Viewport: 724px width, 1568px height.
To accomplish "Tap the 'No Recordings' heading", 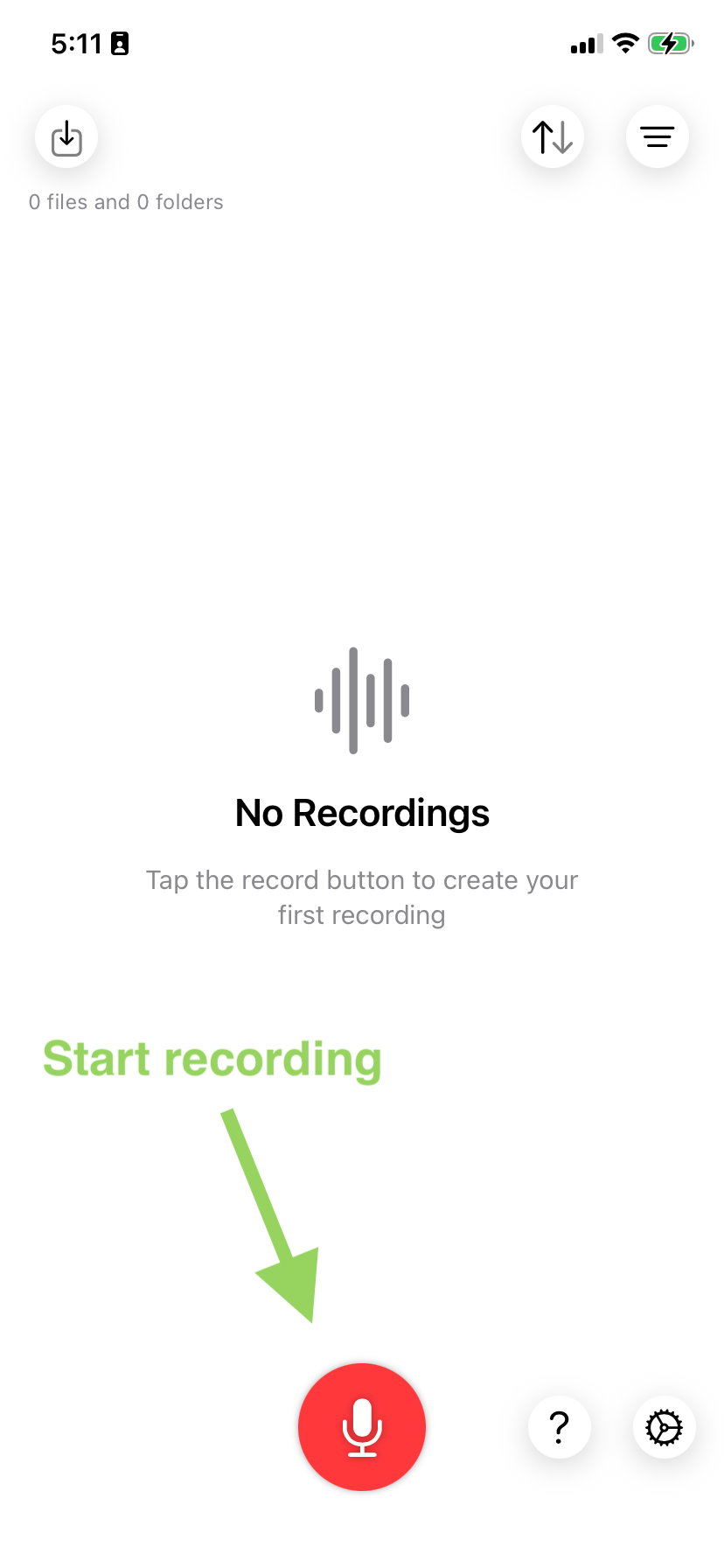I will [361, 812].
